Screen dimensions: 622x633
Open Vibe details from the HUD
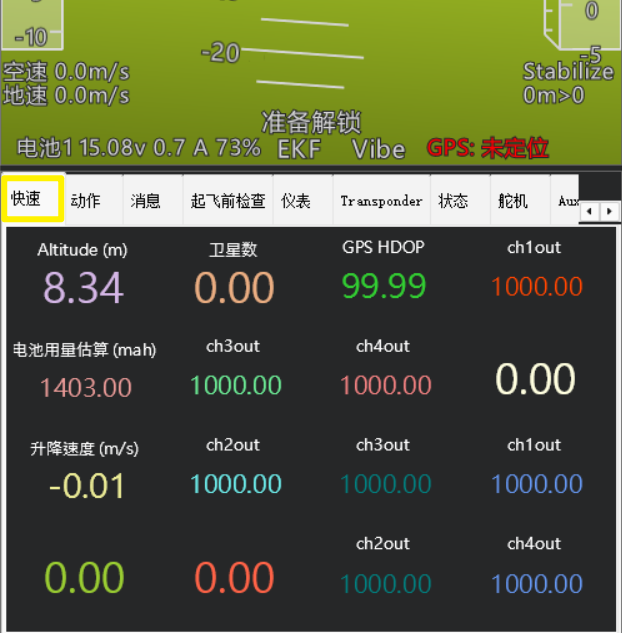click(378, 149)
